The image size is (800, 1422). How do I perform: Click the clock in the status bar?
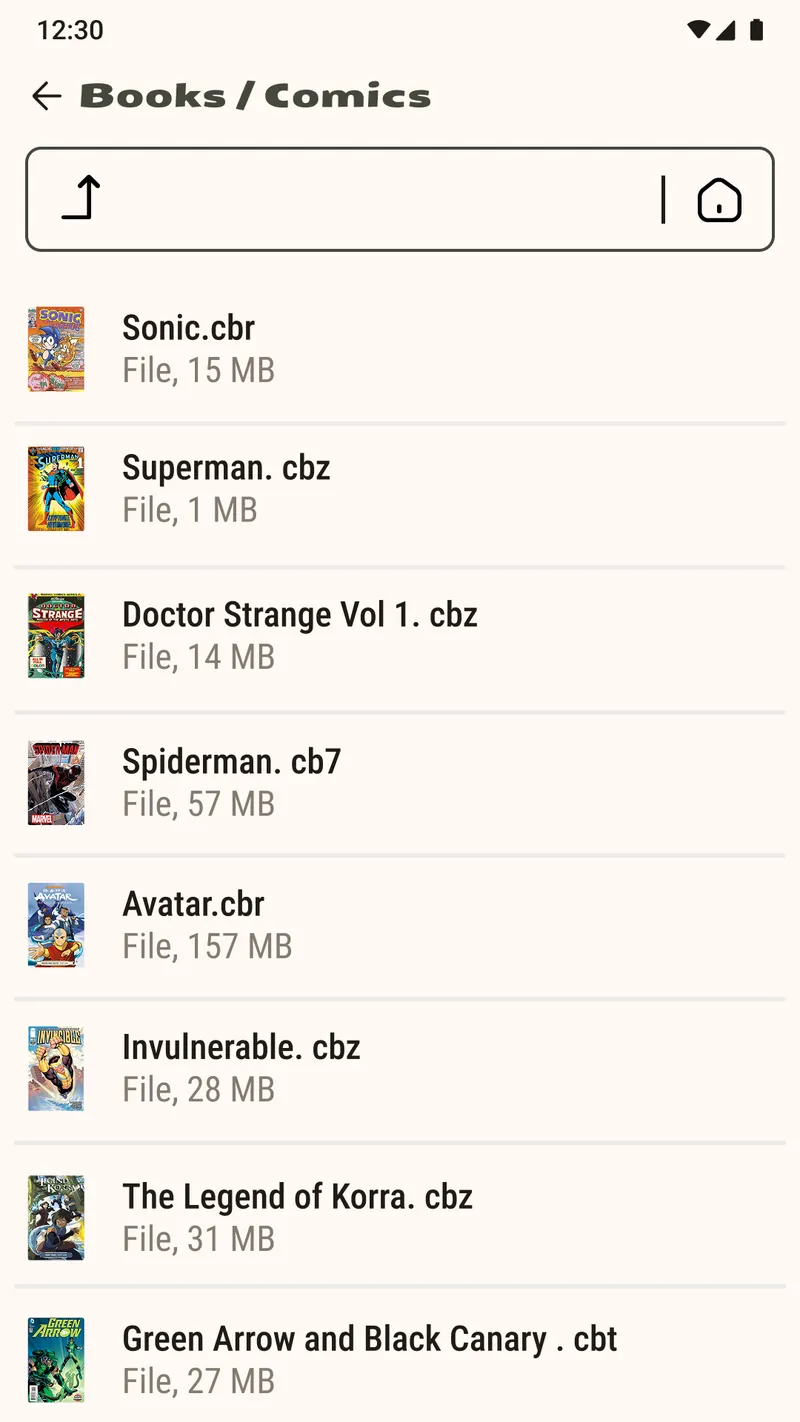(70, 30)
